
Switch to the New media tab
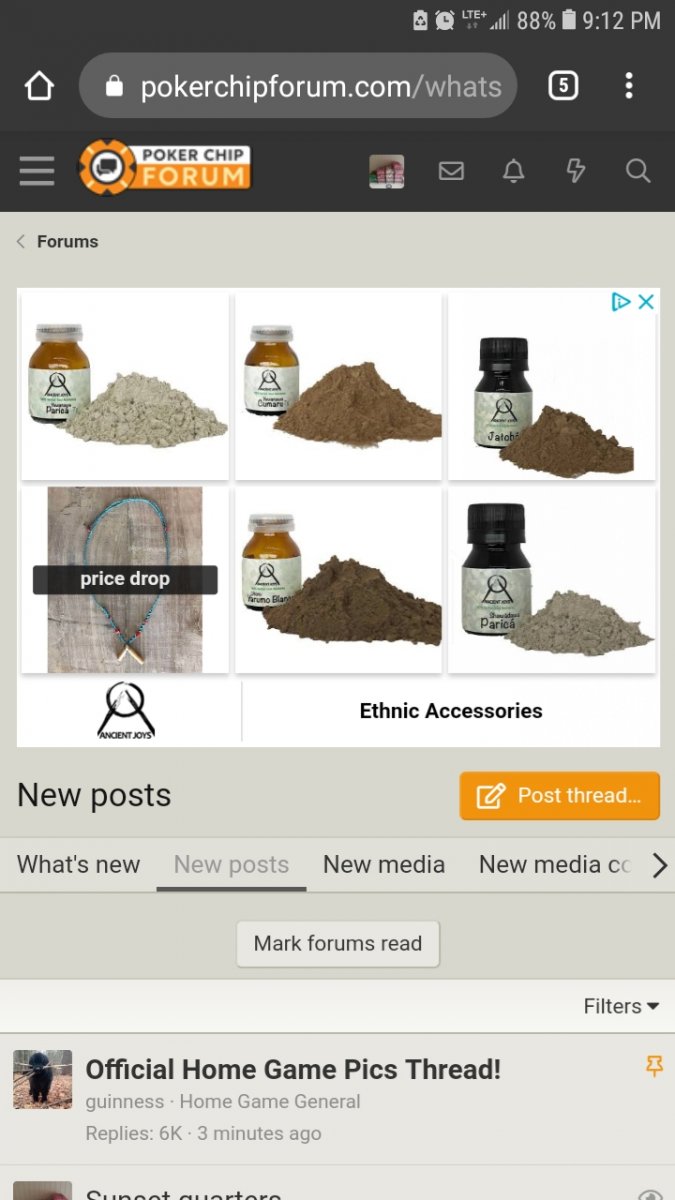383,865
